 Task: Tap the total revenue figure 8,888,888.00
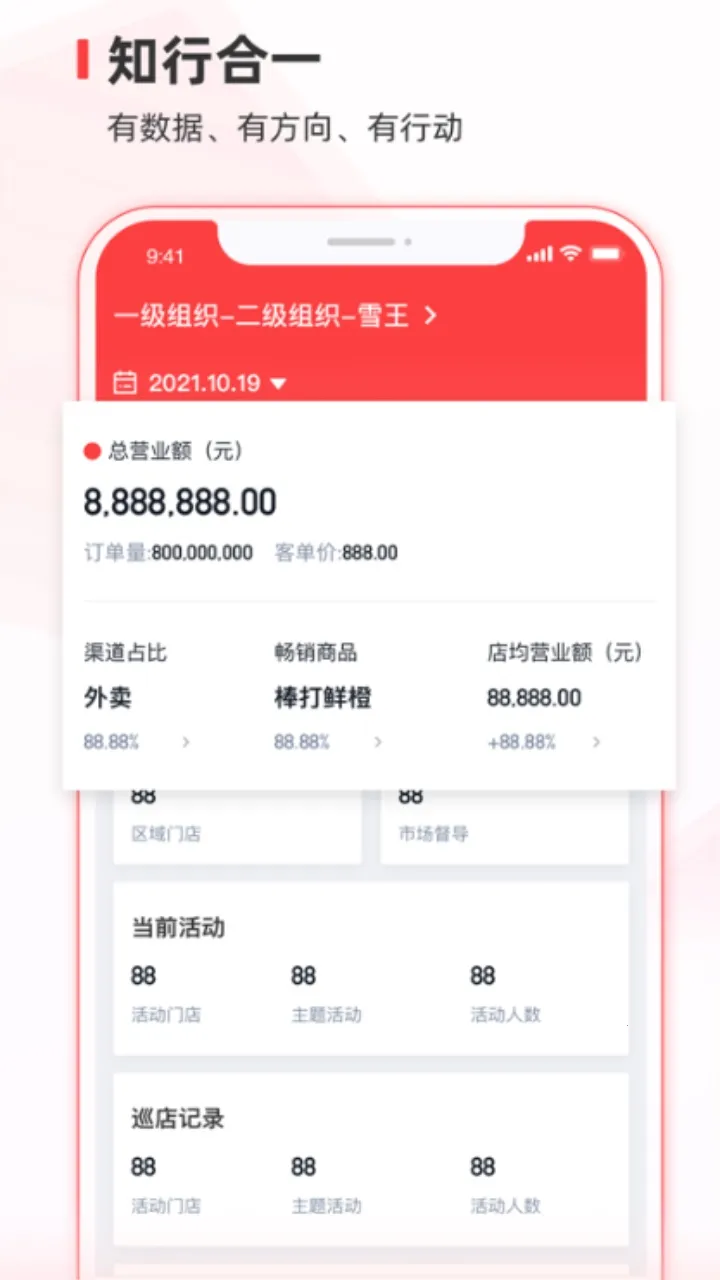click(180, 501)
